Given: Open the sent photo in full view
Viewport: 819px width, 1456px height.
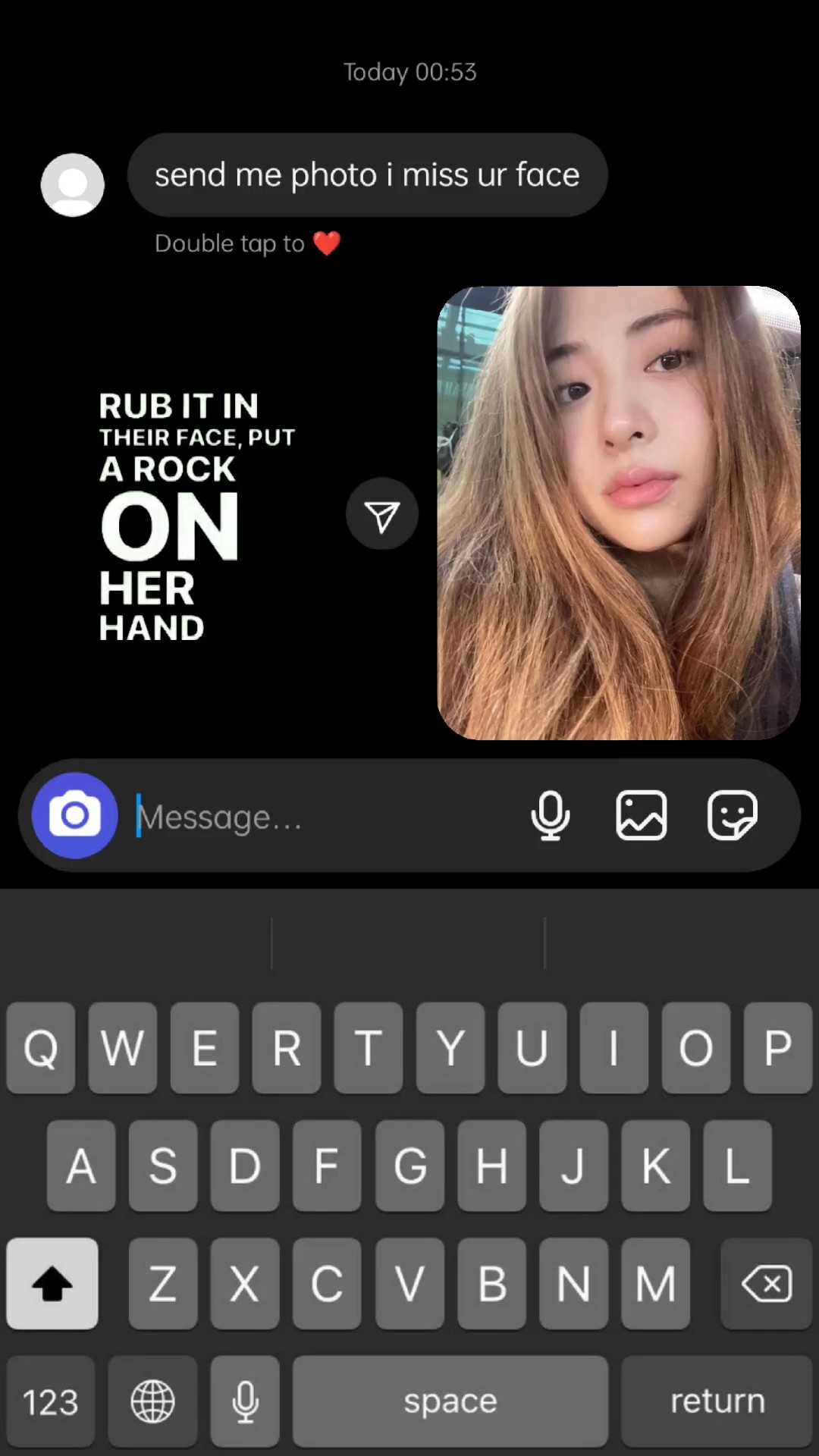Looking at the screenshot, I should [619, 513].
